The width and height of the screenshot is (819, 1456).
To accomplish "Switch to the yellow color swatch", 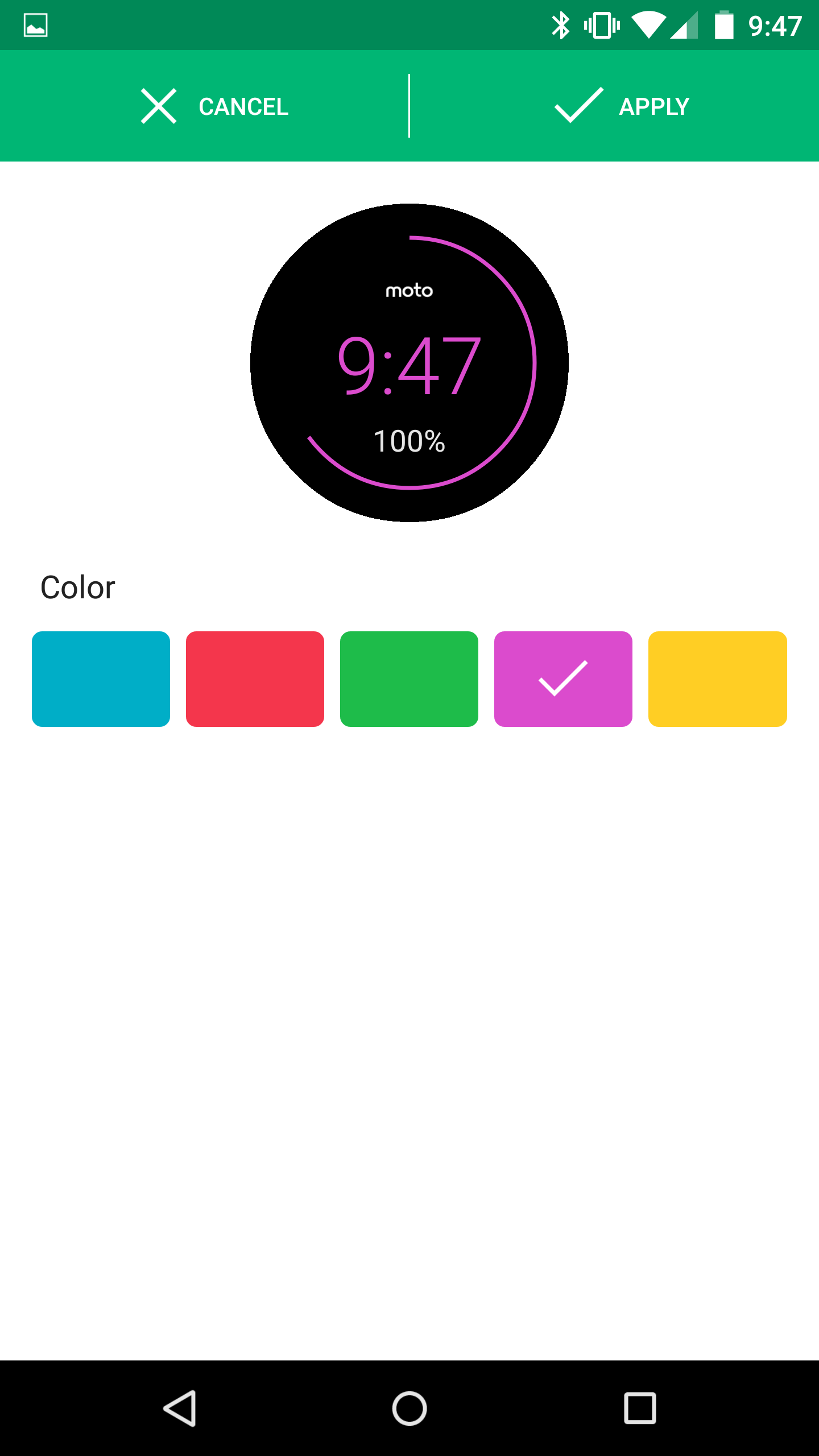I will pos(717,679).
